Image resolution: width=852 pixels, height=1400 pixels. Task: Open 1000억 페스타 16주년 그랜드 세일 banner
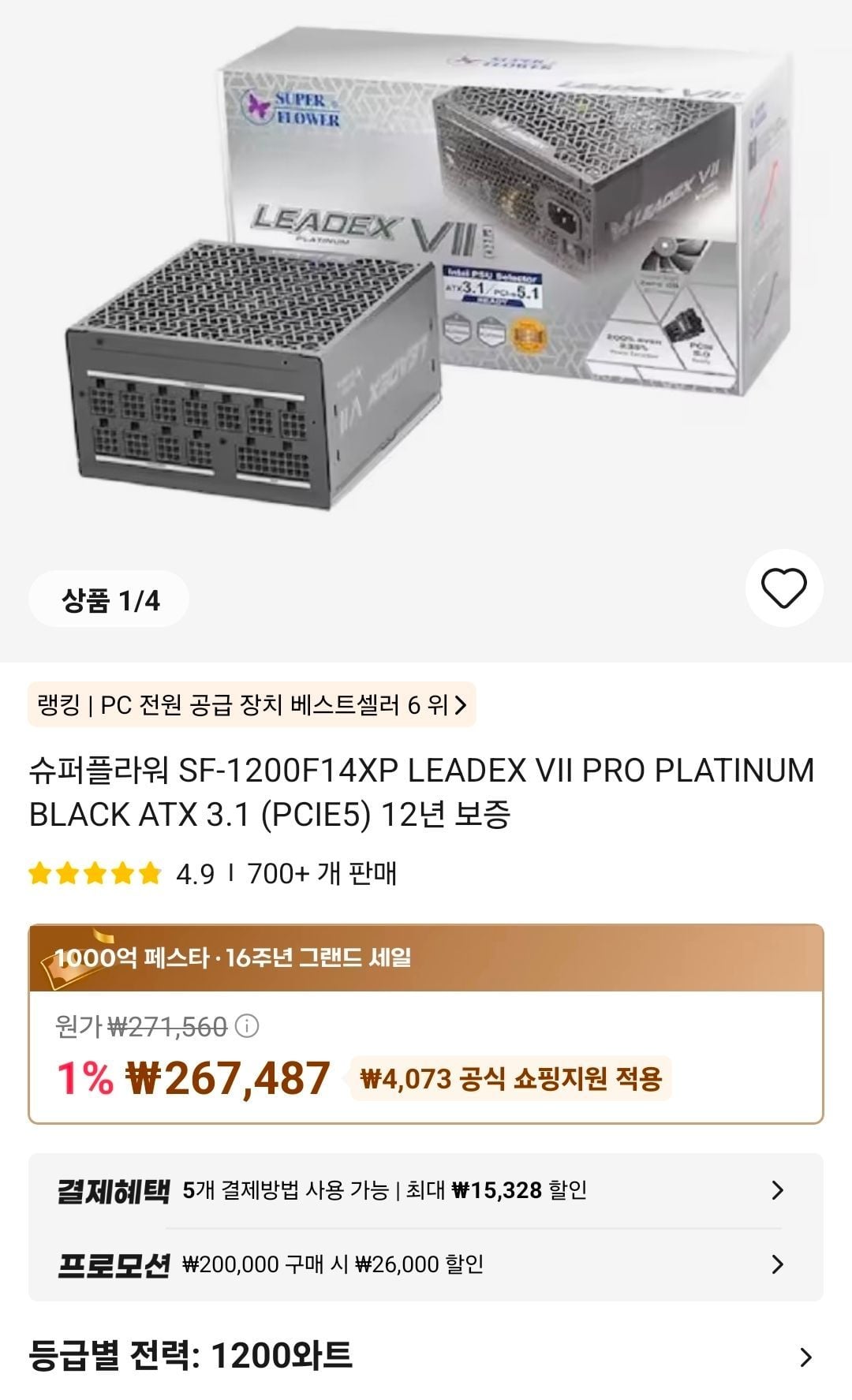pos(426,958)
